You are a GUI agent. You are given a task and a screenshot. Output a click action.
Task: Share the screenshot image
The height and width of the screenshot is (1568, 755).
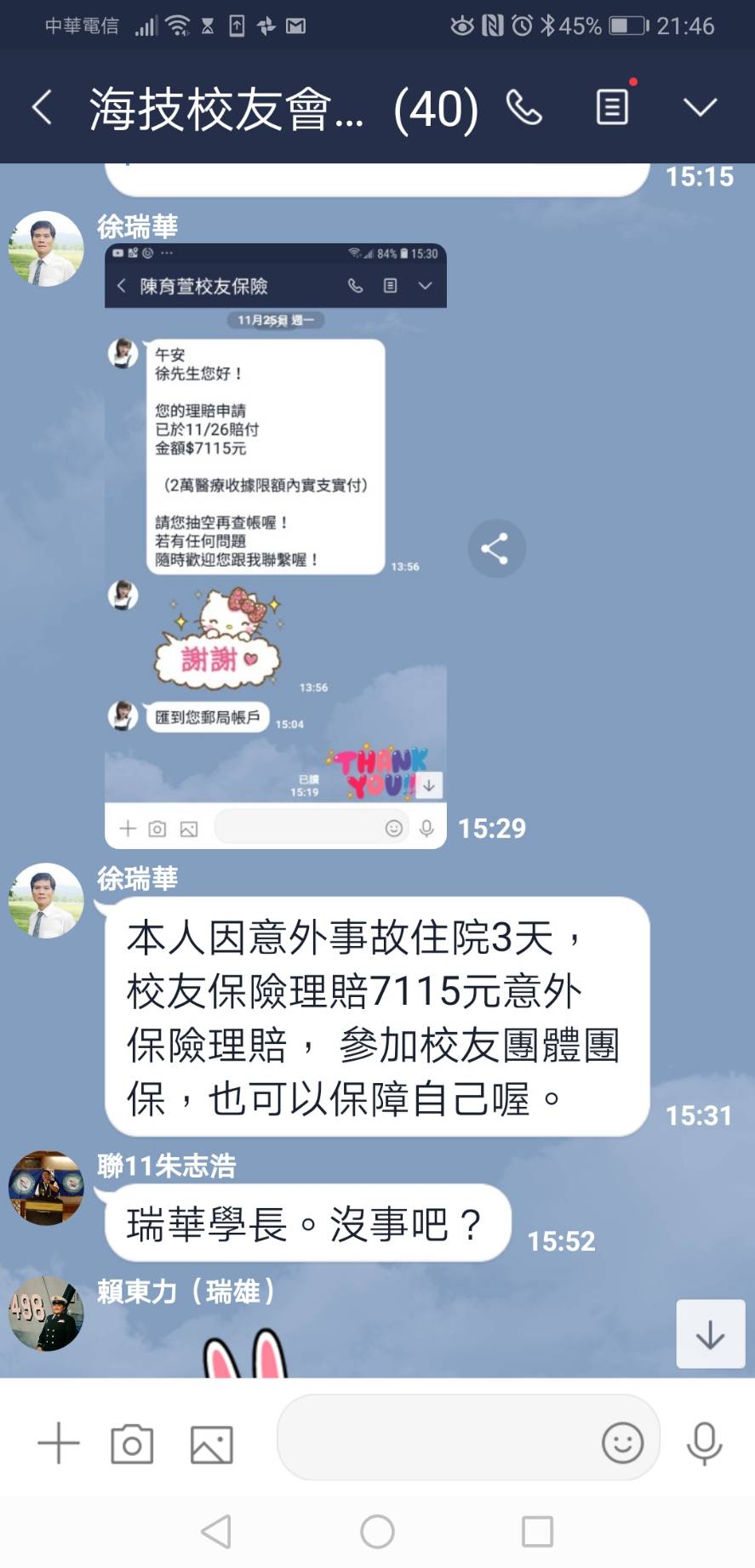pyautogui.click(x=496, y=549)
